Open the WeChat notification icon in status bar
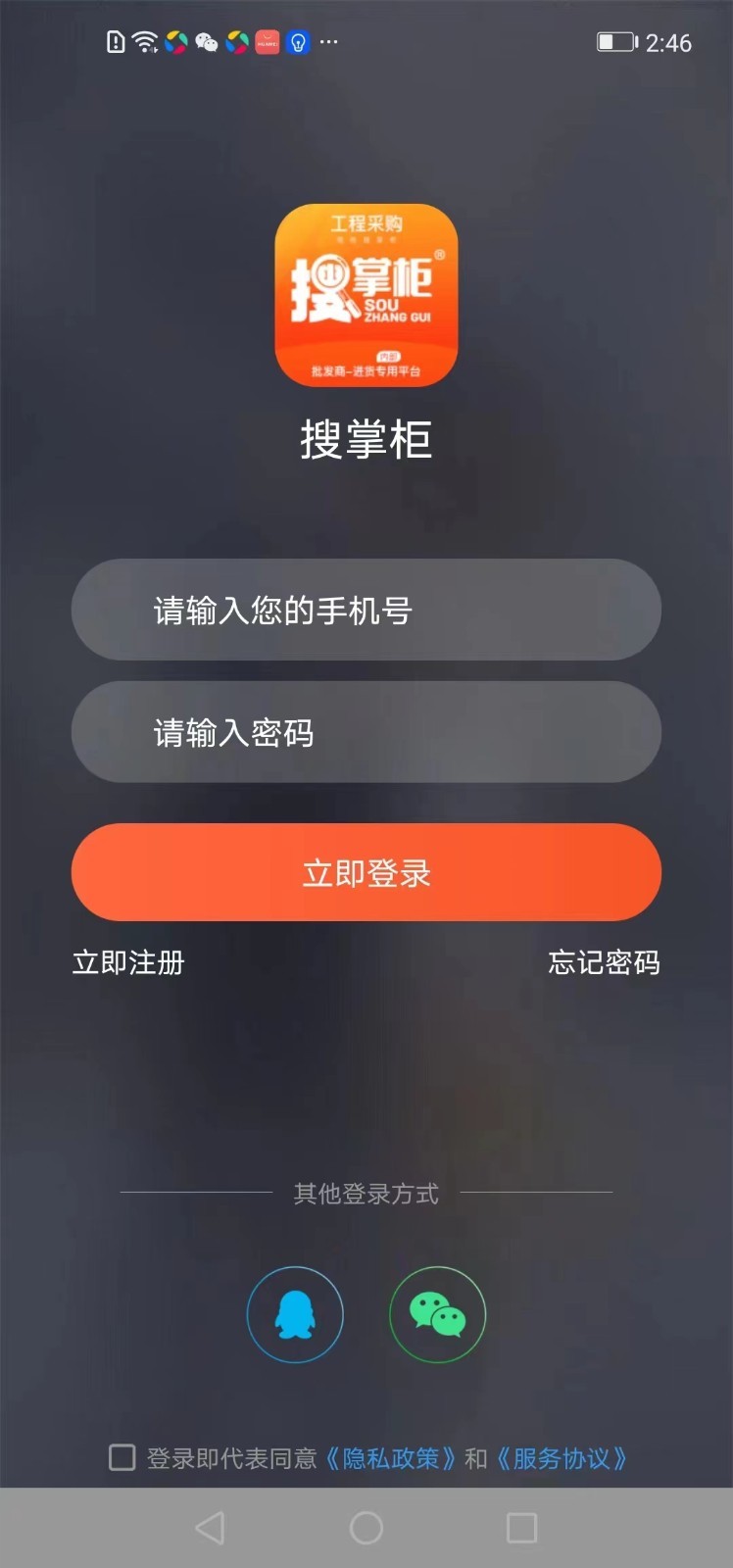Screen dimensions: 733x1568 point(207,43)
